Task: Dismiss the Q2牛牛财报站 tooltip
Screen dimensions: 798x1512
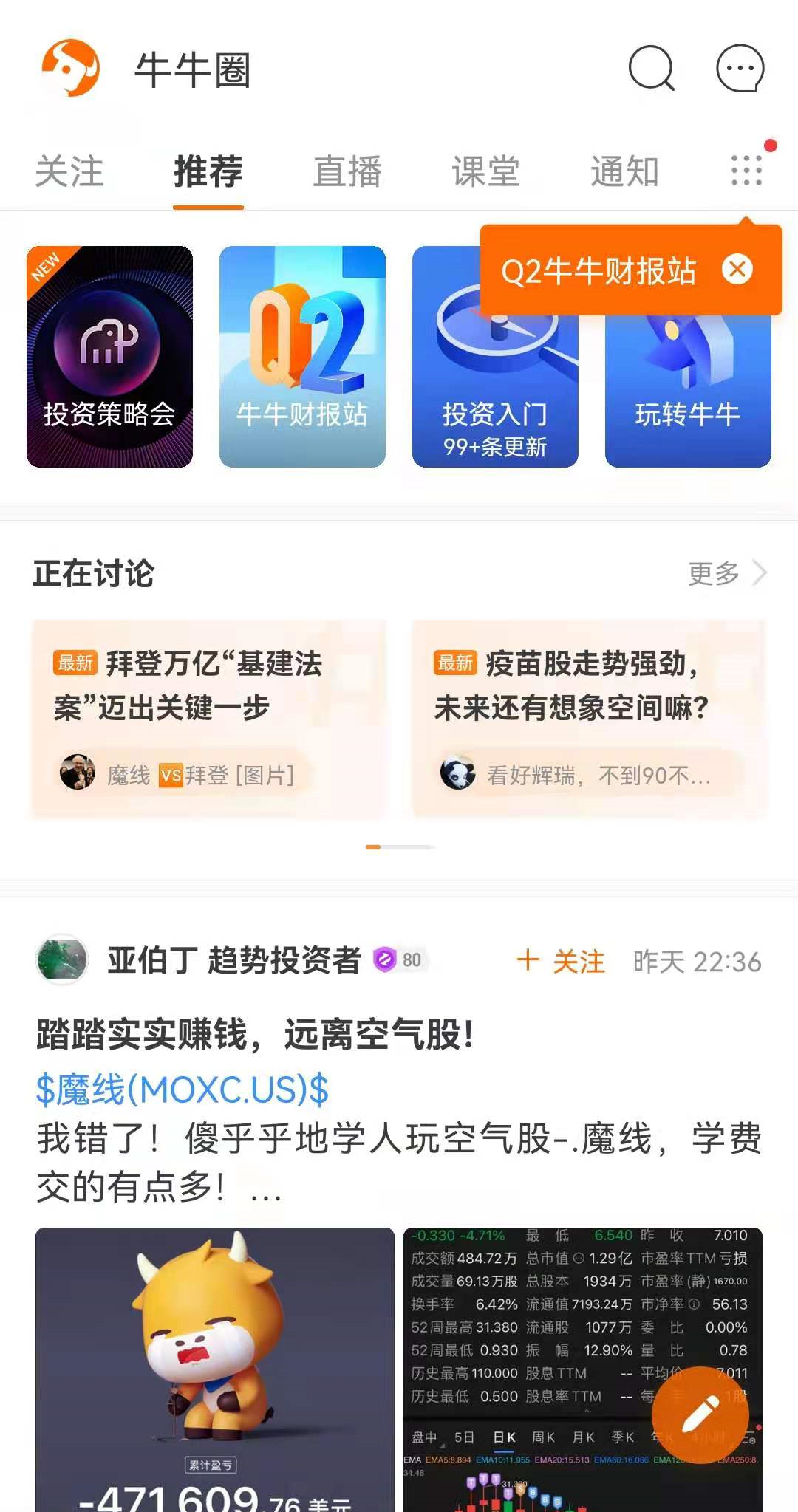Action: [x=737, y=270]
